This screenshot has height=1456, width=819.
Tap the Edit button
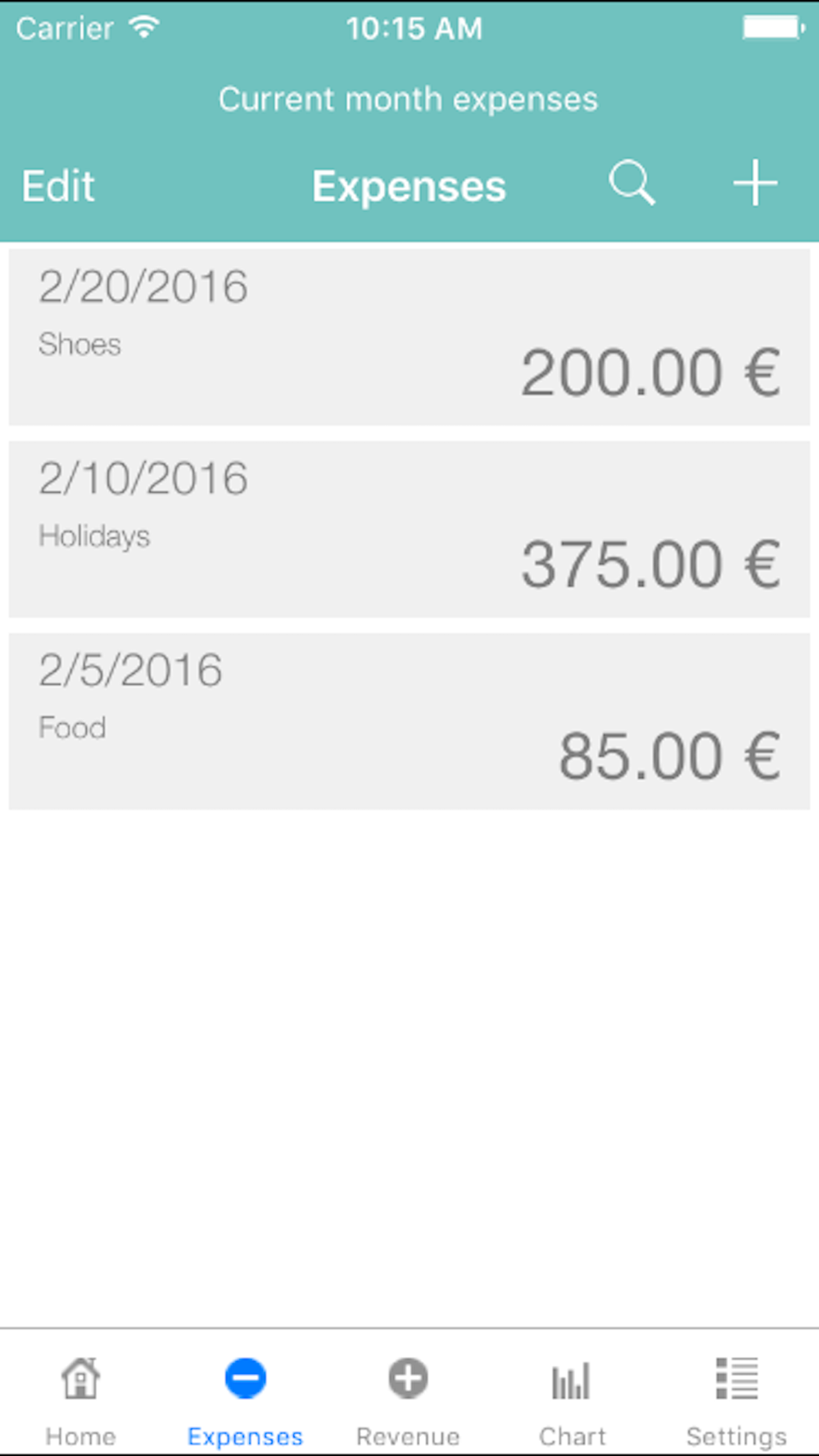click(58, 186)
